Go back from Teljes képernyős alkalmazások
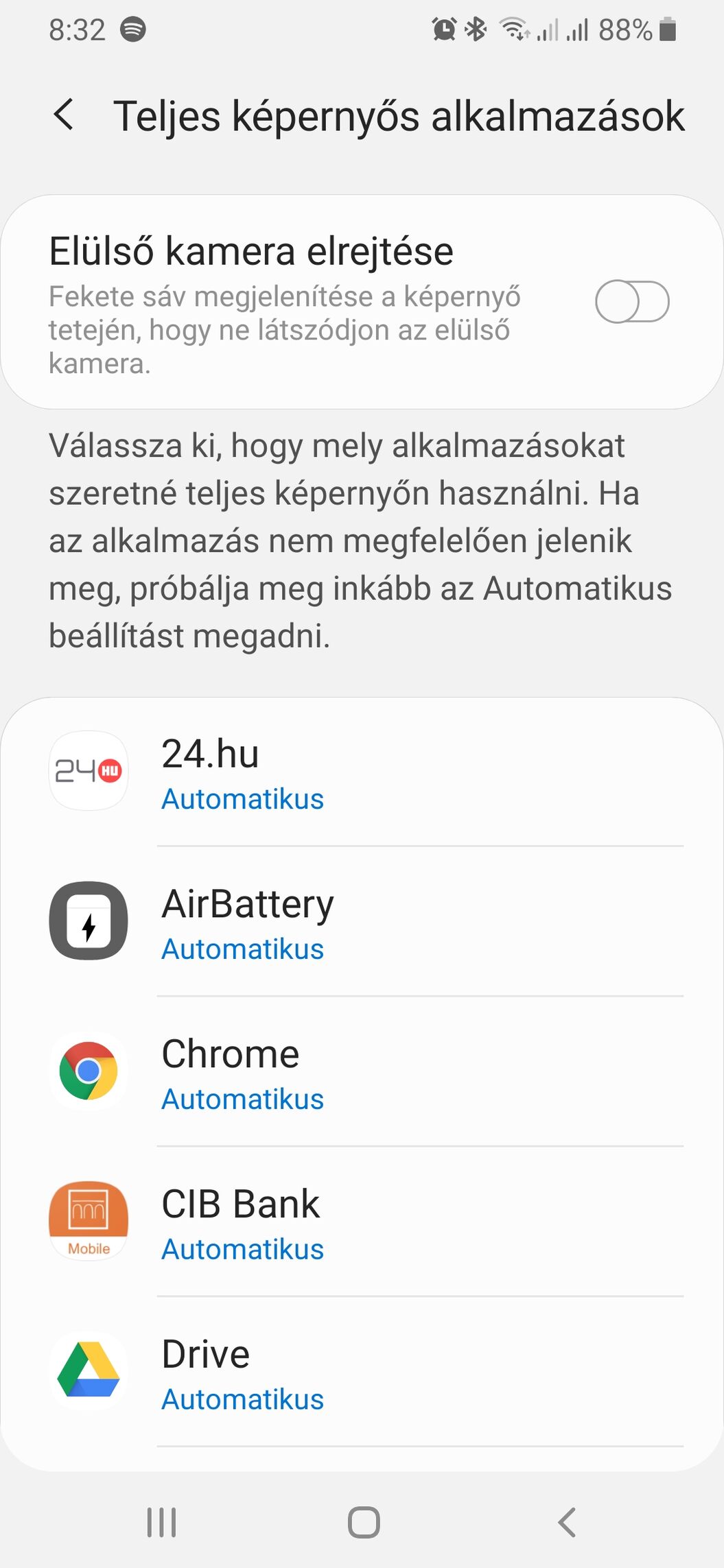The width and height of the screenshot is (724, 1568). [64, 115]
